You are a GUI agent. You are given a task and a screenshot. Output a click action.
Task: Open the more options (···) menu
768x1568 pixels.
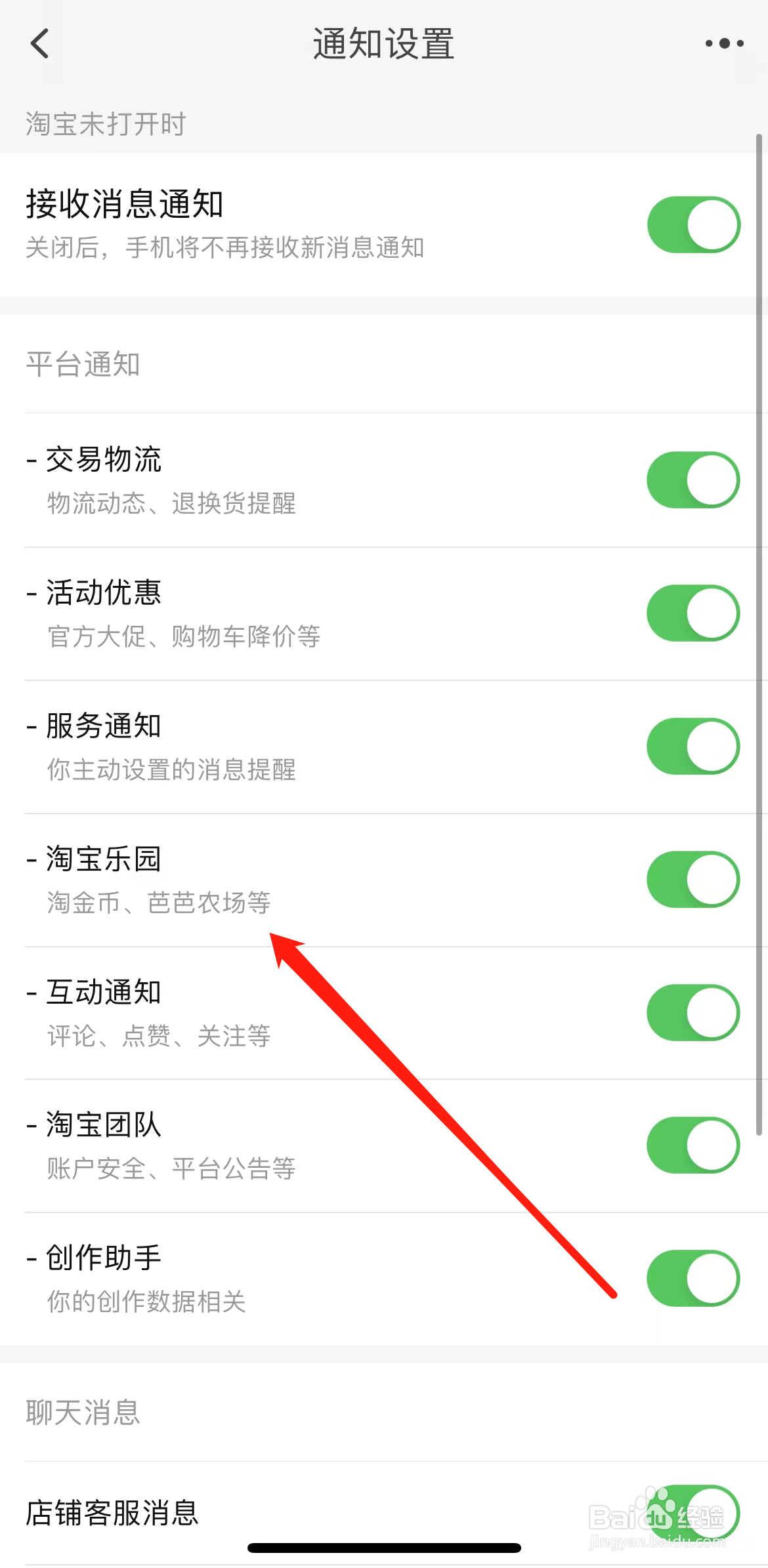point(721,43)
